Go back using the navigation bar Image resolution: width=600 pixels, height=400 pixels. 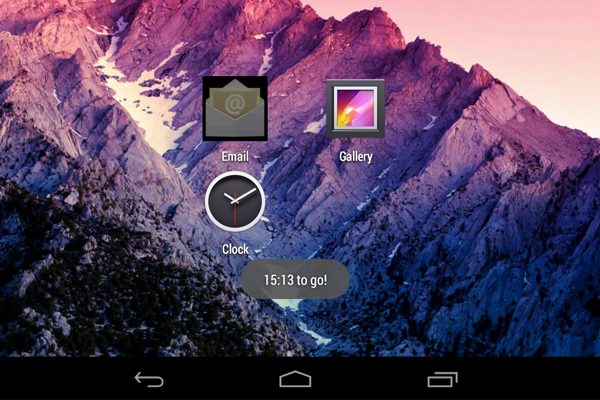click(x=149, y=379)
